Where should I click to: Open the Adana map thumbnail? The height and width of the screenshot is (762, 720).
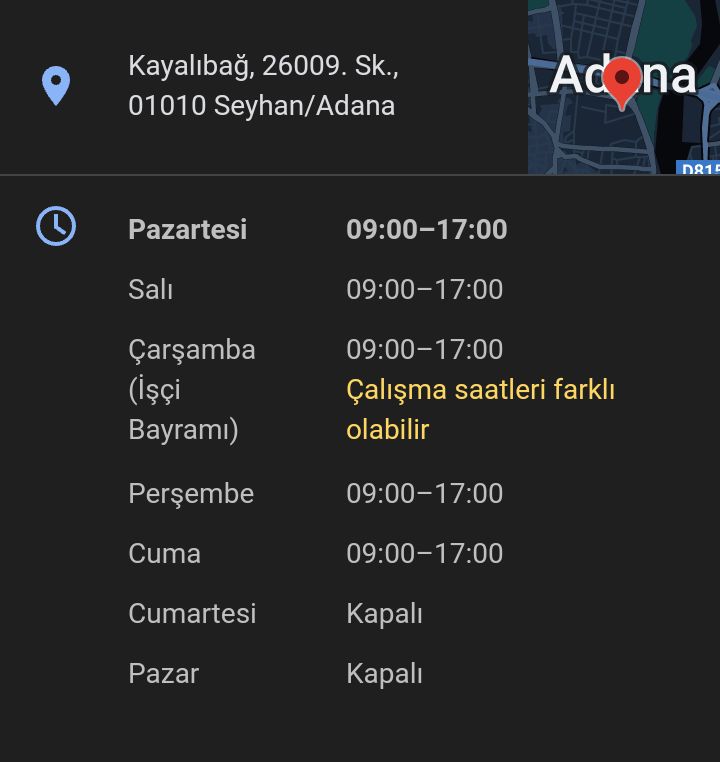pyautogui.click(x=623, y=86)
